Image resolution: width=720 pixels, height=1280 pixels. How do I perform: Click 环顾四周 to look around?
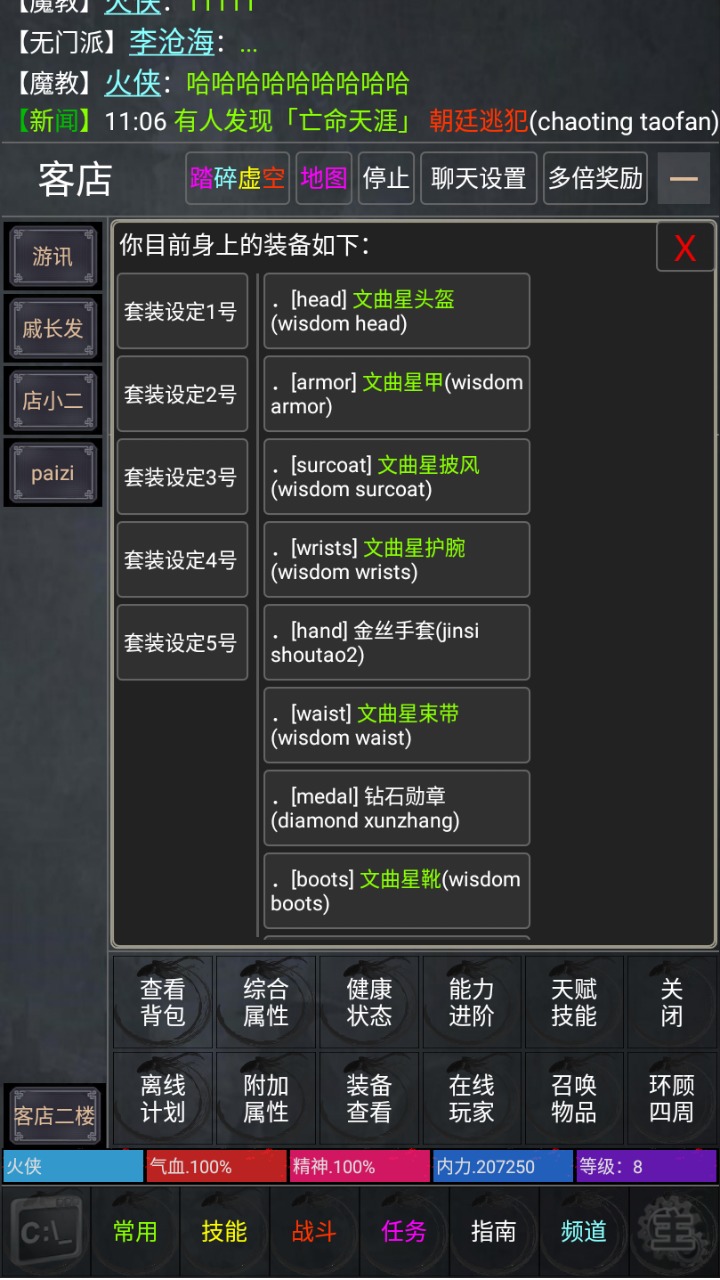(x=672, y=1098)
